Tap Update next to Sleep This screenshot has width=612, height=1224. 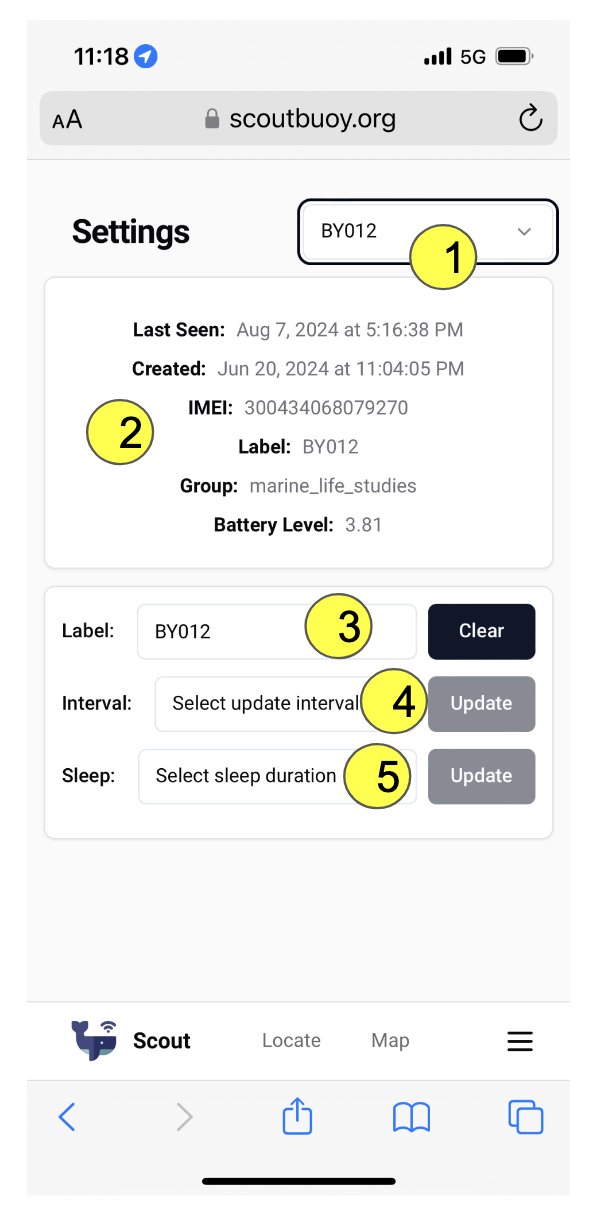(481, 775)
